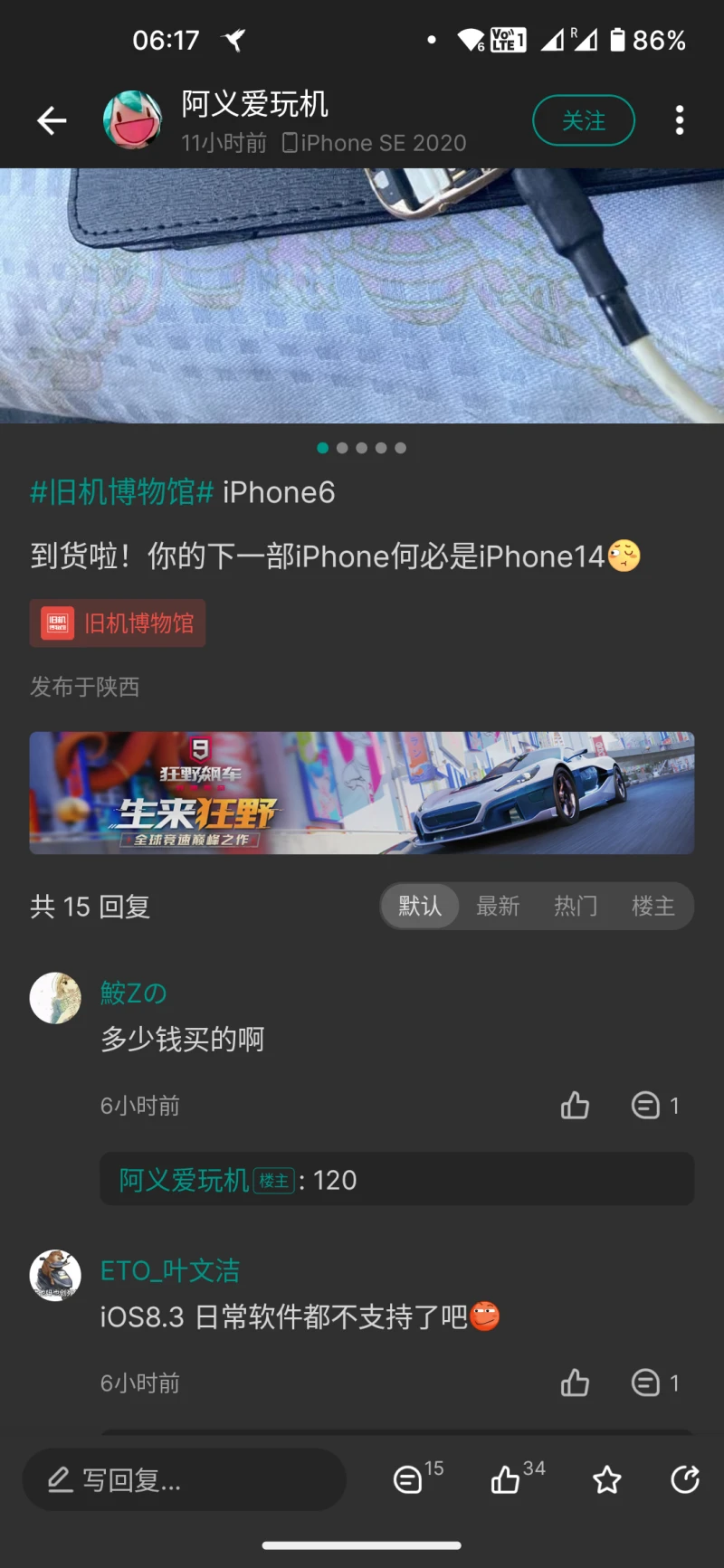Open replies to 鲛Zの's comment
Image resolution: width=724 pixels, height=1568 pixels.
(653, 1106)
